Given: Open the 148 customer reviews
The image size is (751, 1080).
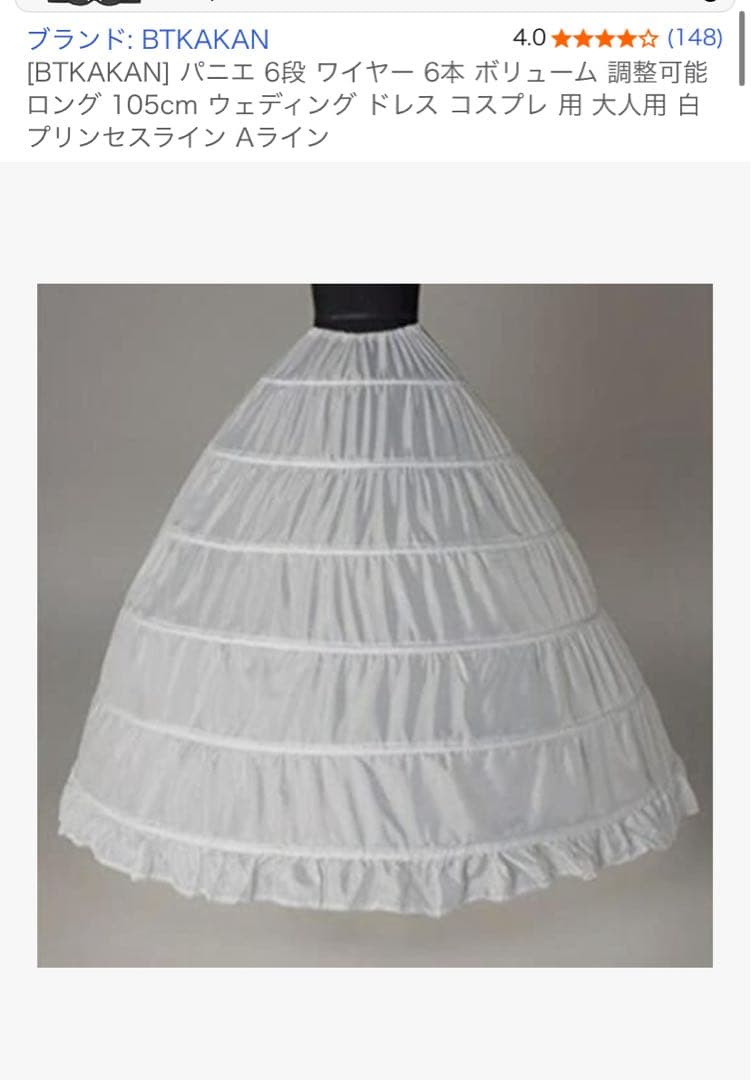Looking at the screenshot, I should [694, 38].
